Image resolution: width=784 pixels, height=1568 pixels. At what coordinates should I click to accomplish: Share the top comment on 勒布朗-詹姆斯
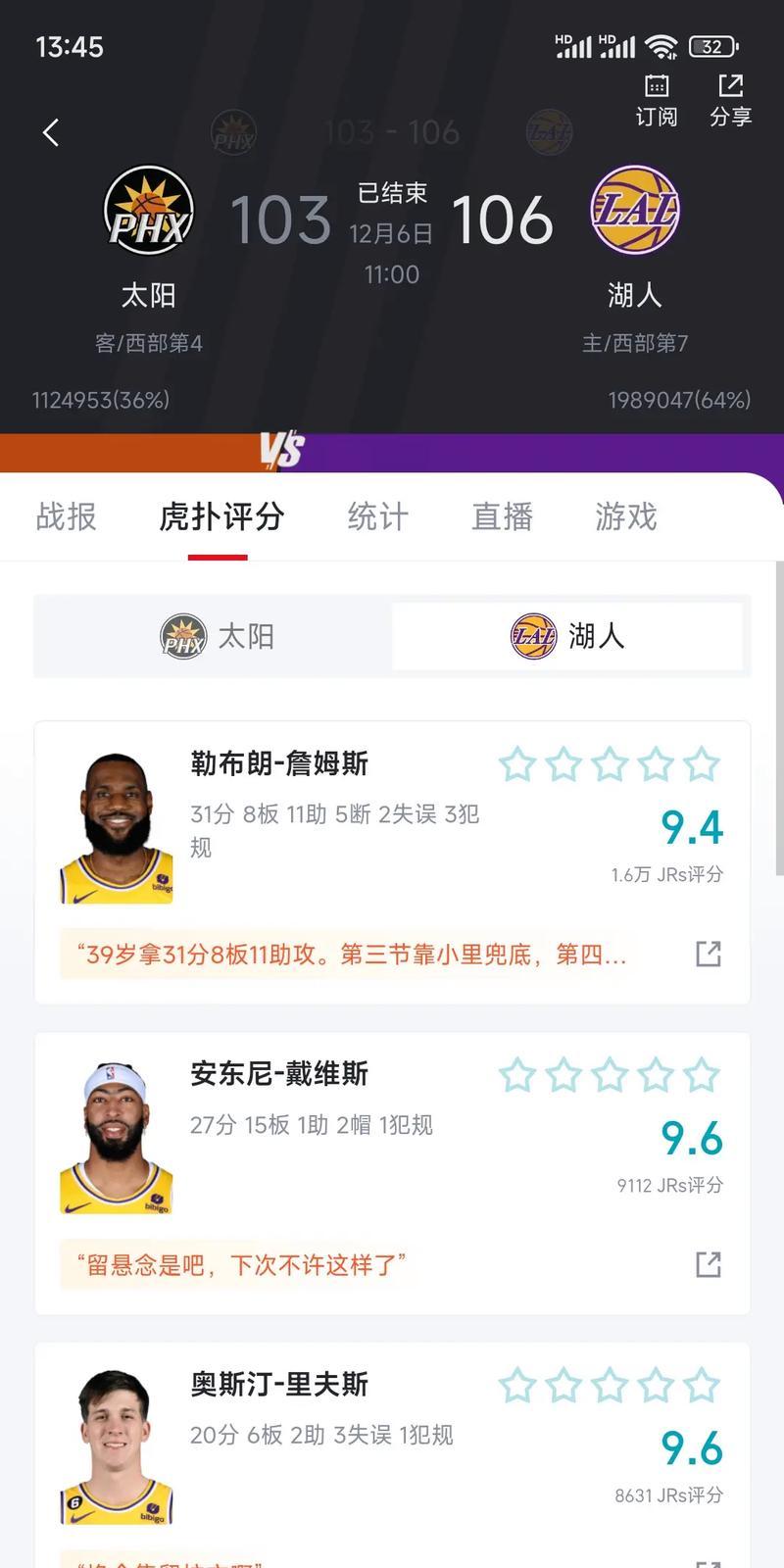(x=709, y=954)
